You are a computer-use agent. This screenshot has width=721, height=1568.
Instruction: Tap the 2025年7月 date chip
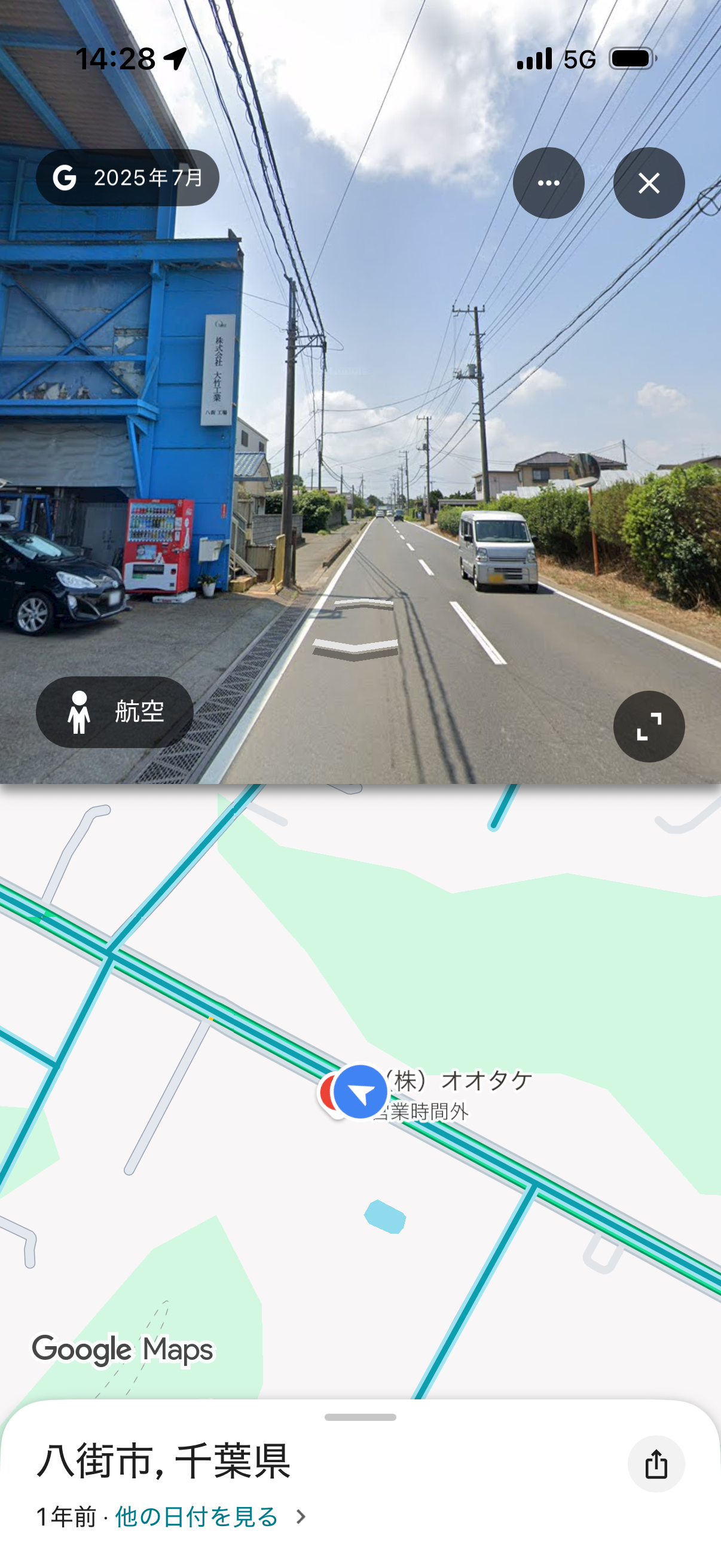(x=127, y=178)
